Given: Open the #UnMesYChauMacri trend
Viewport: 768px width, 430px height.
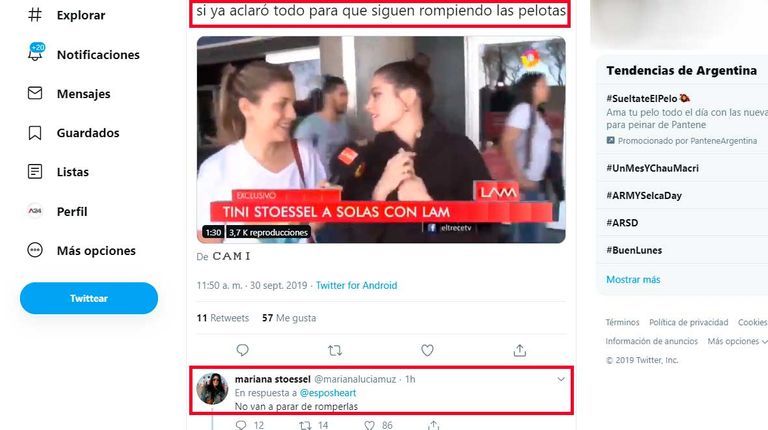Looking at the screenshot, I should click(652, 168).
